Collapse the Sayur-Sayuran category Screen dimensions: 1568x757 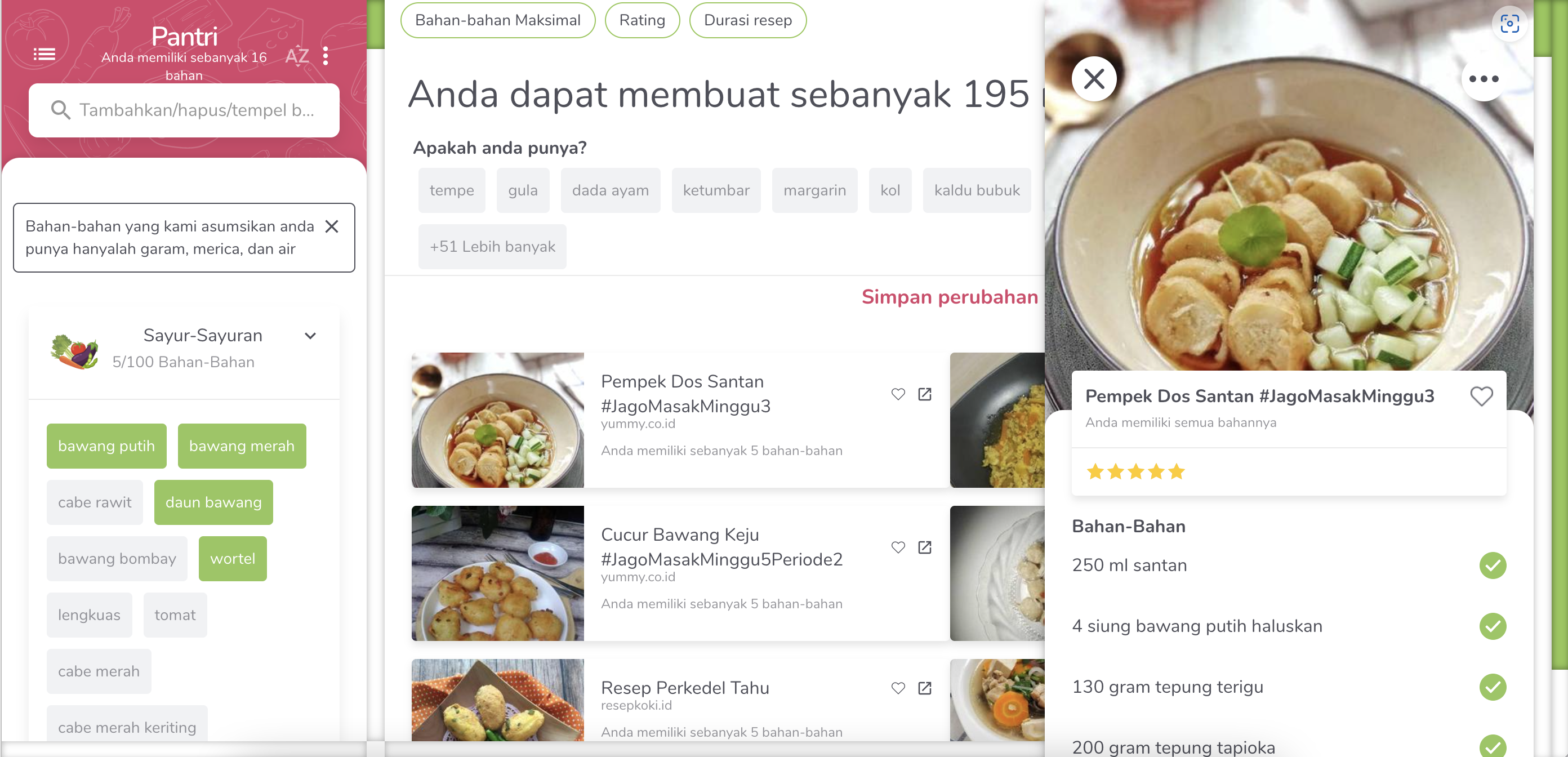coord(310,336)
